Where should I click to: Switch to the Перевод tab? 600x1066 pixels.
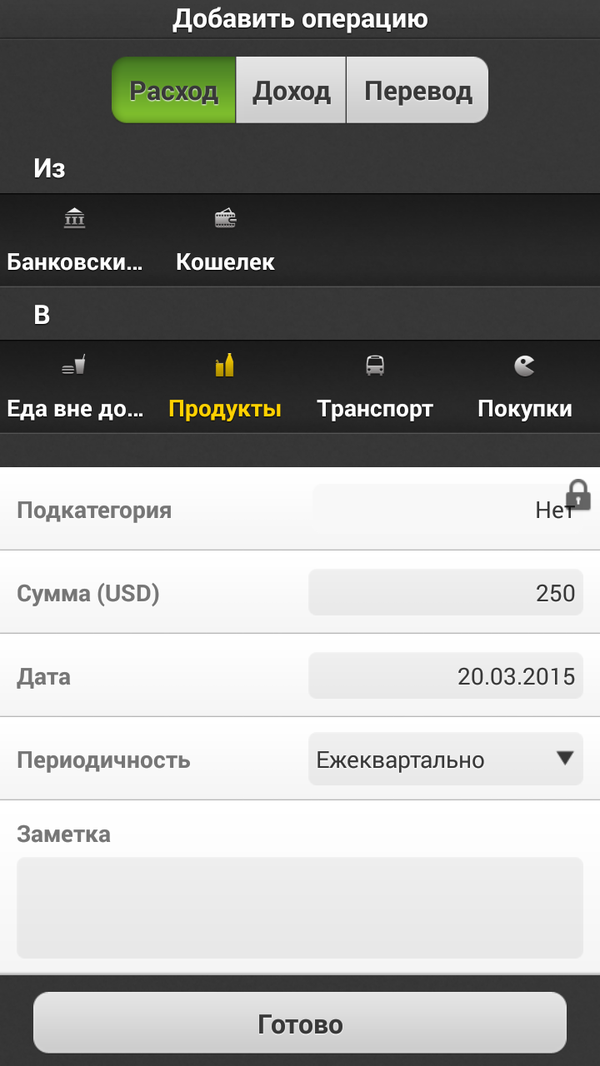417,91
